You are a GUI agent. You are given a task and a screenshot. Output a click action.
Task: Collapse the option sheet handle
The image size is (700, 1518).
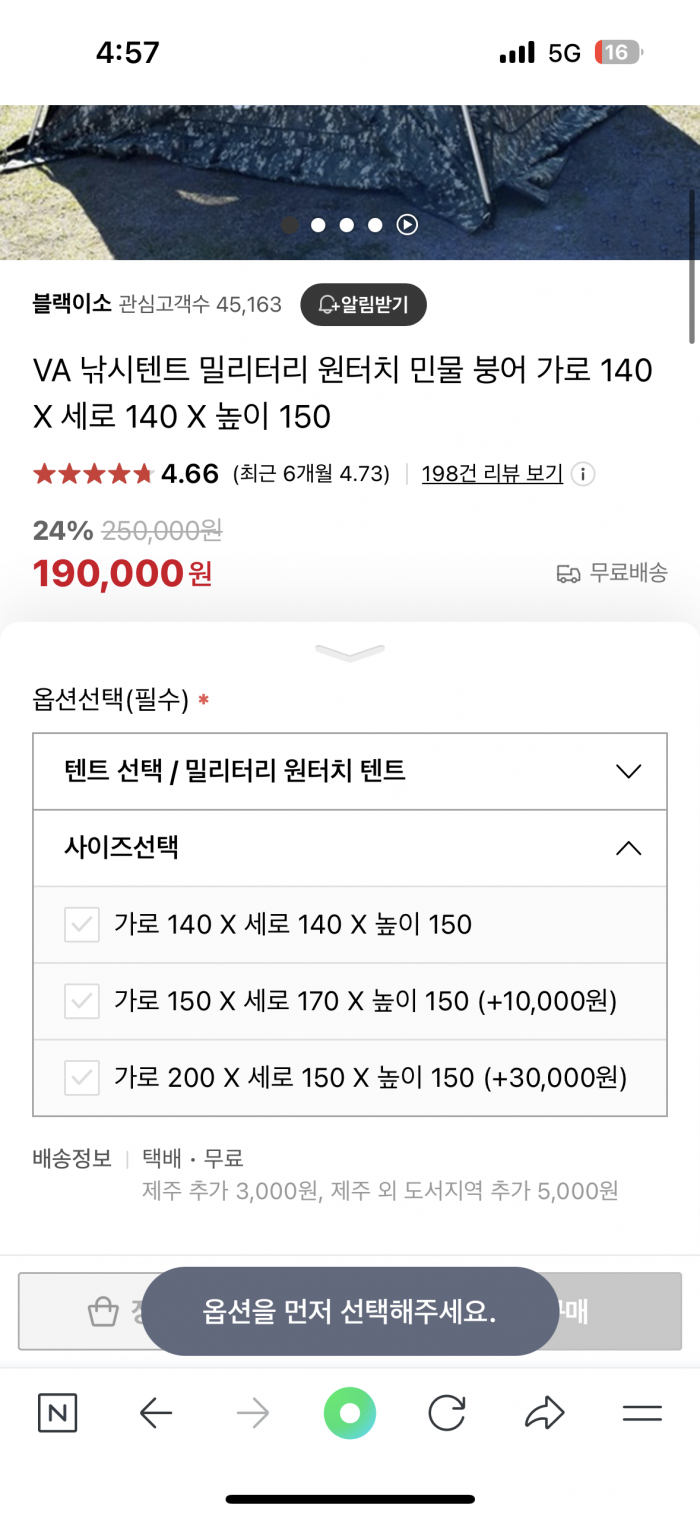[x=350, y=653]
